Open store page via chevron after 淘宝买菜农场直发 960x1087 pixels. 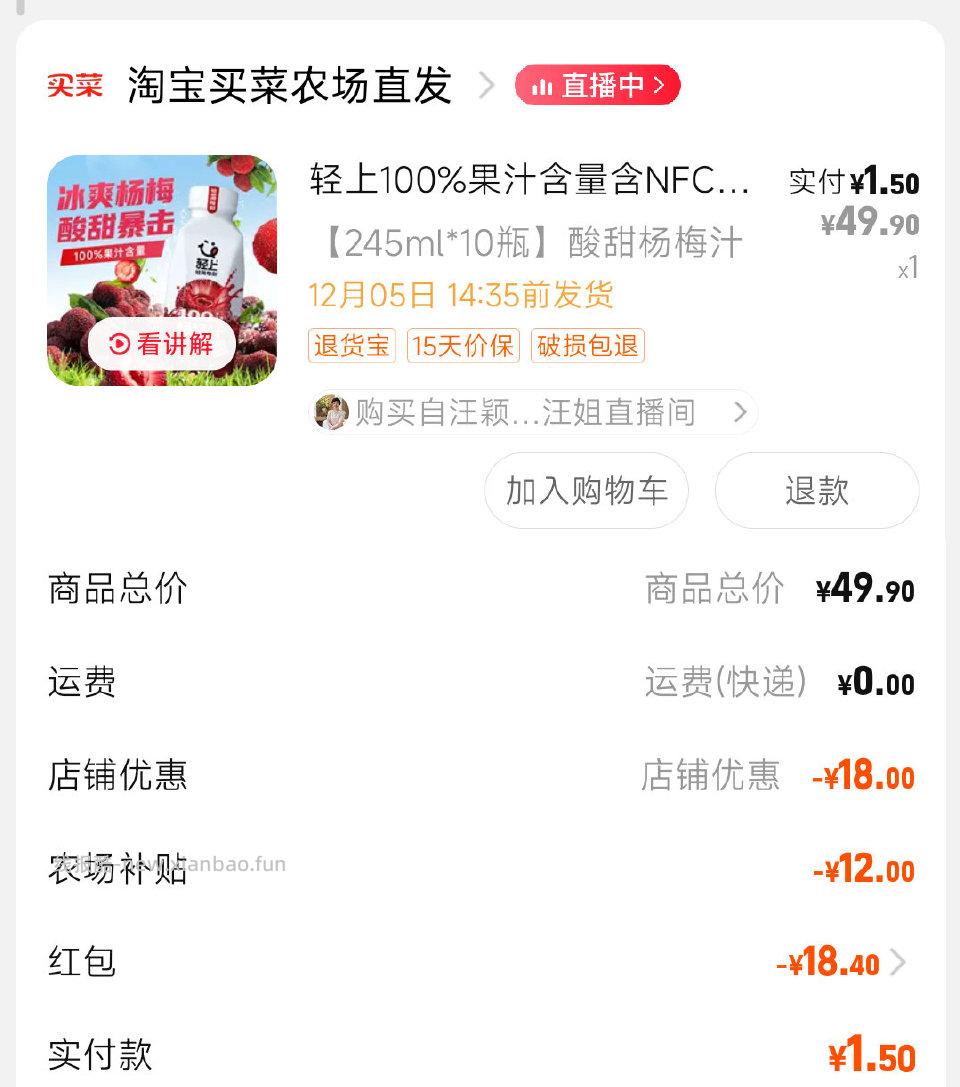click(487, 87)
